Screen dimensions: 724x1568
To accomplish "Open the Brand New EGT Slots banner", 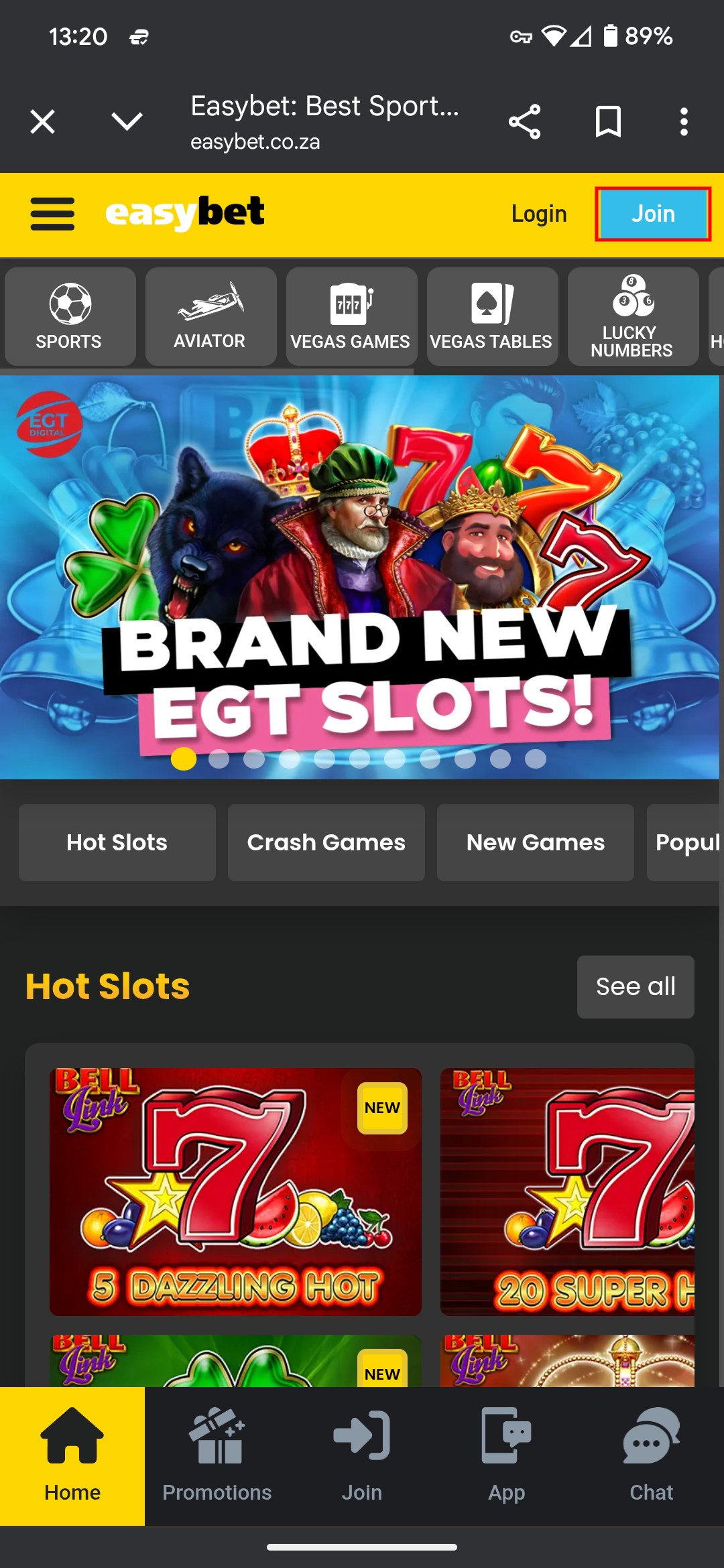I will click(361, 576).
